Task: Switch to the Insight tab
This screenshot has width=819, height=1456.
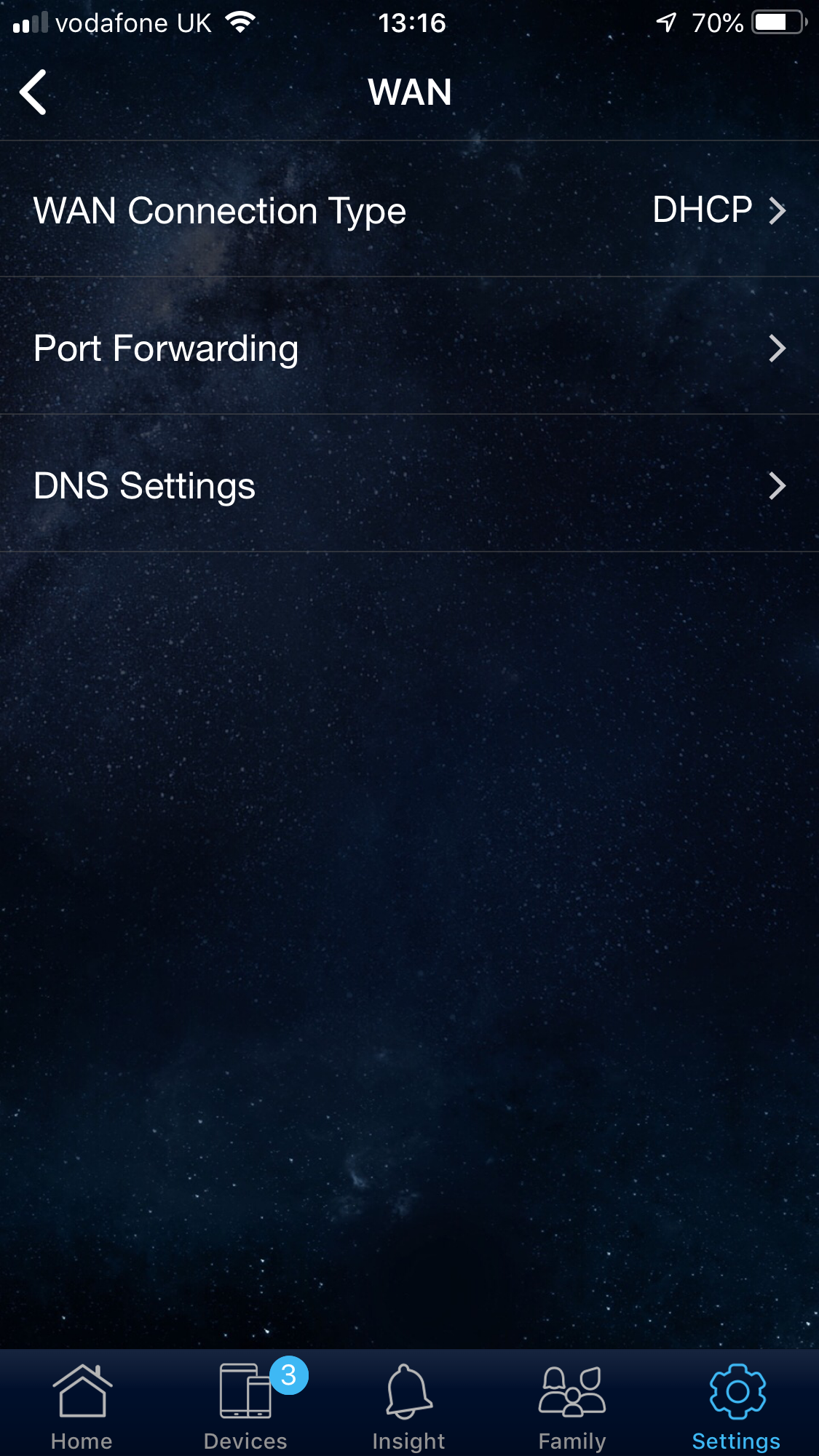Action: [x=409, y=1406]
